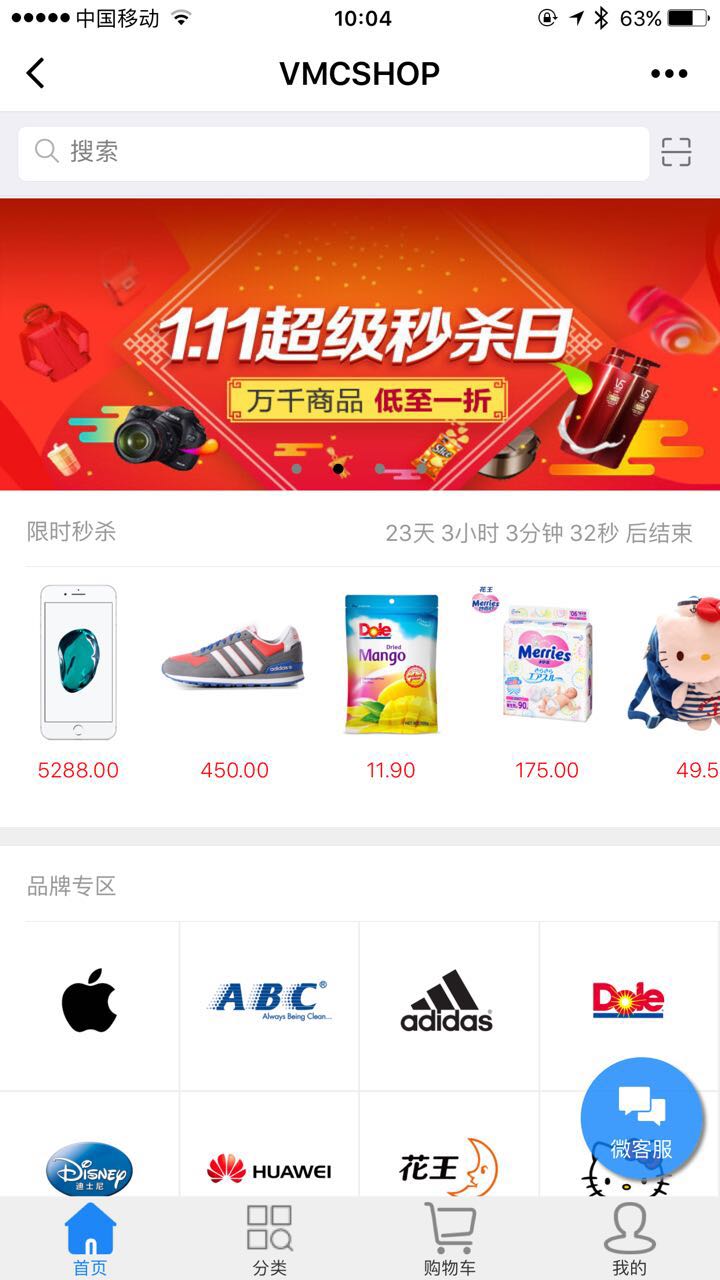Select the ABC brand tile
This screenshot has width=720, height=1280.
pos(269,1002)
